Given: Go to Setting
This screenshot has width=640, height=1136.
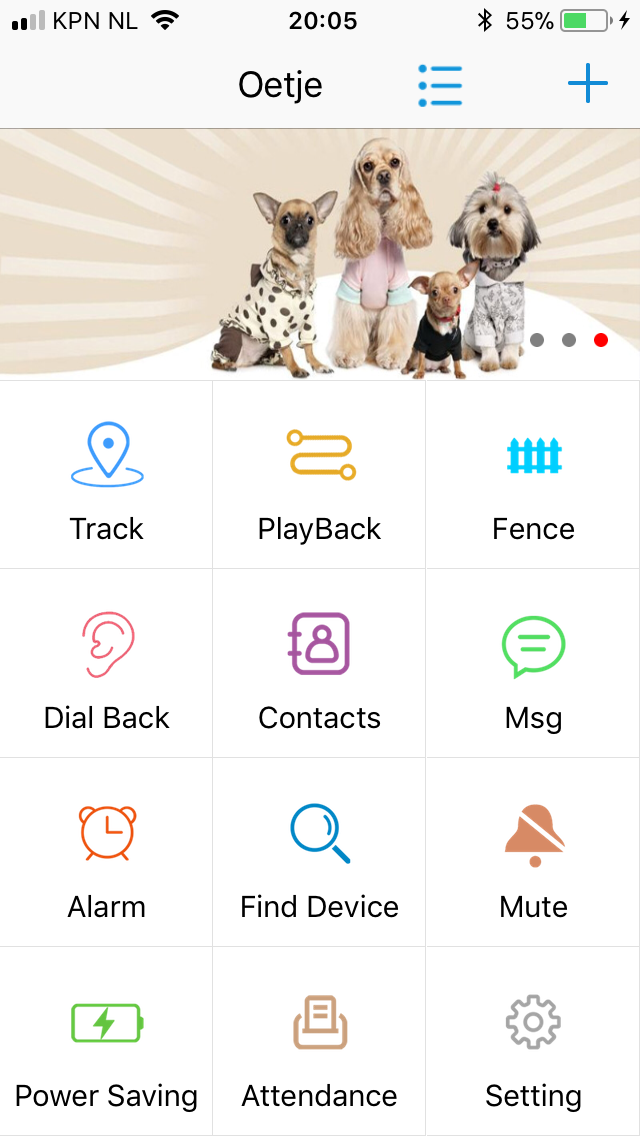Looking at the screenshot, I should [533, 1043].
